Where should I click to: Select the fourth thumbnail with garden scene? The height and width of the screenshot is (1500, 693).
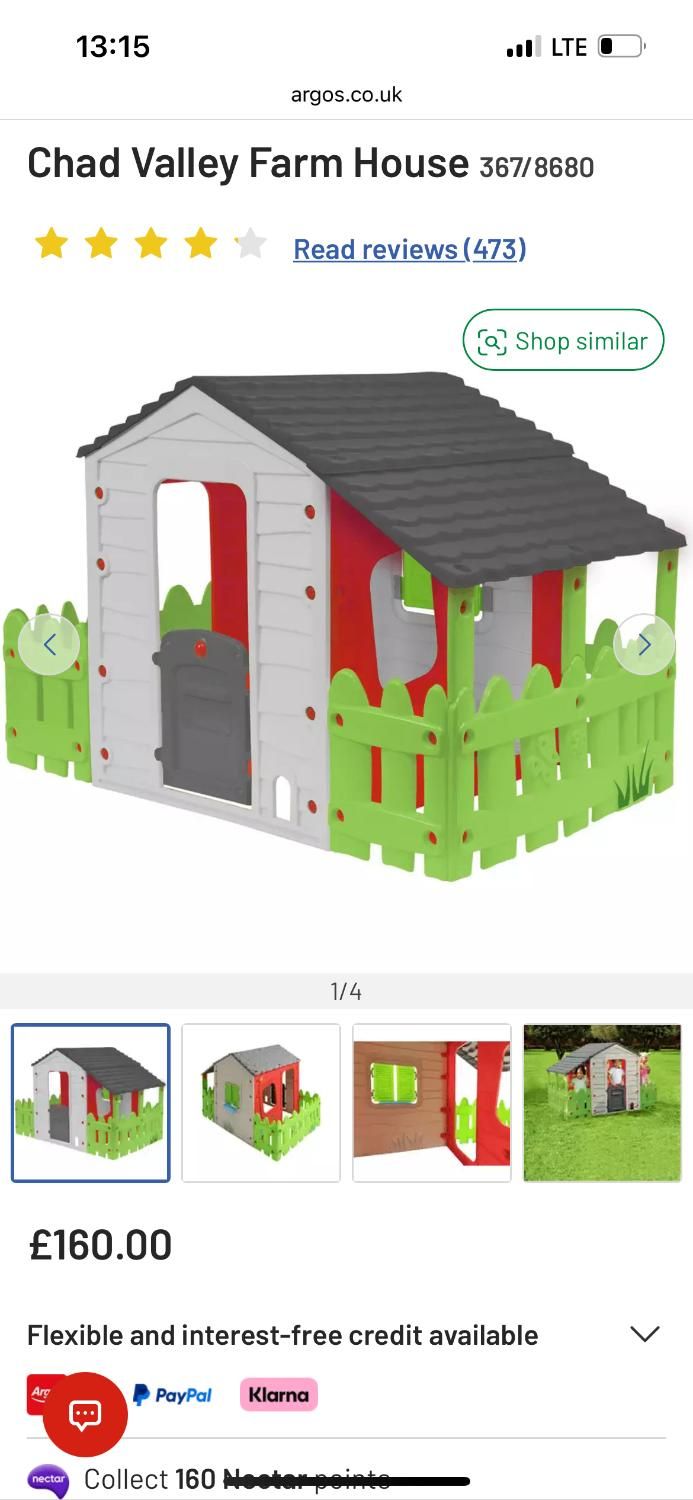click(x=602, y=1102)
